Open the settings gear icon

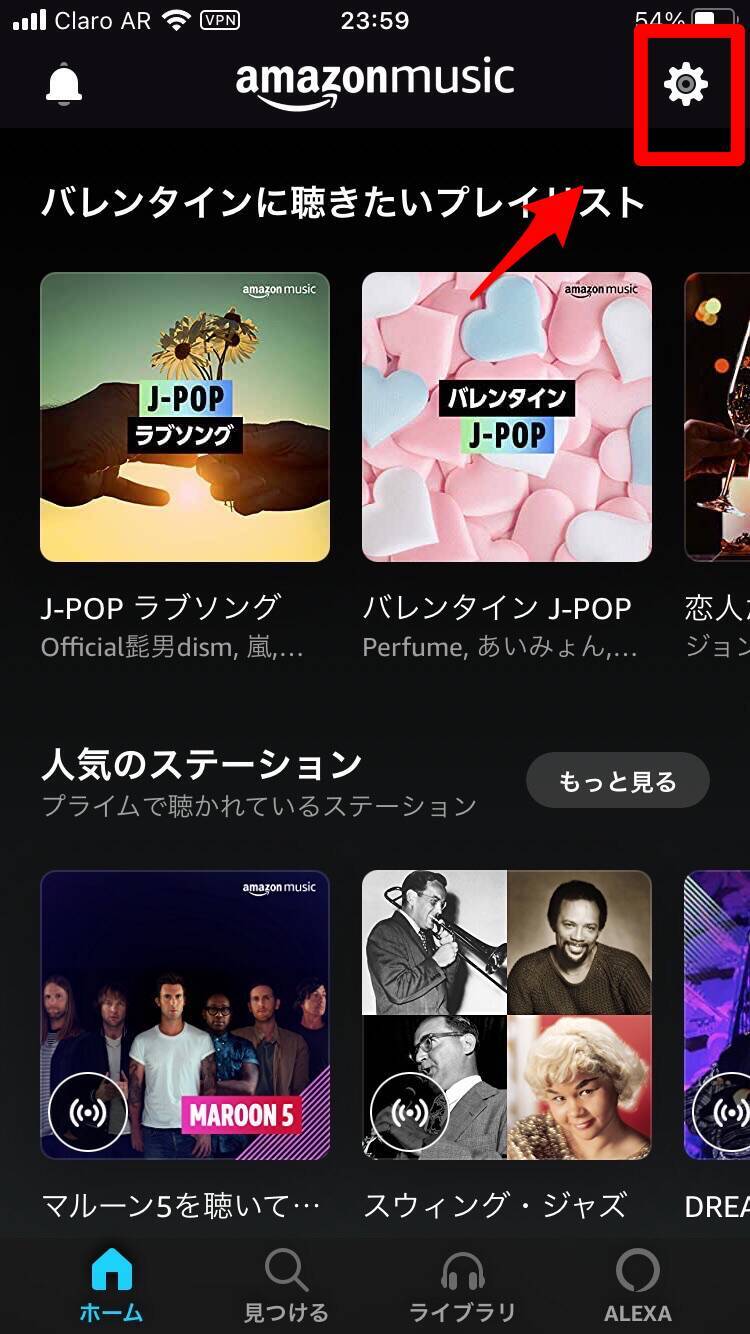[686, 84]
